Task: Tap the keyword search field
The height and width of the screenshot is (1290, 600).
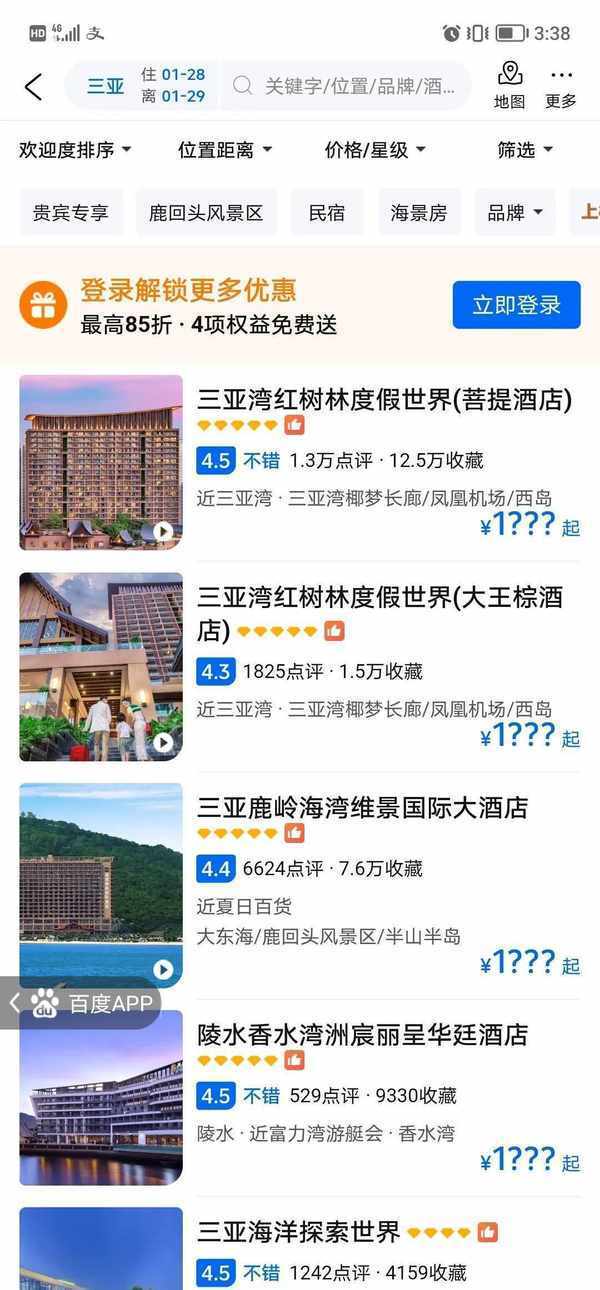Action: (x=355, y=86)
